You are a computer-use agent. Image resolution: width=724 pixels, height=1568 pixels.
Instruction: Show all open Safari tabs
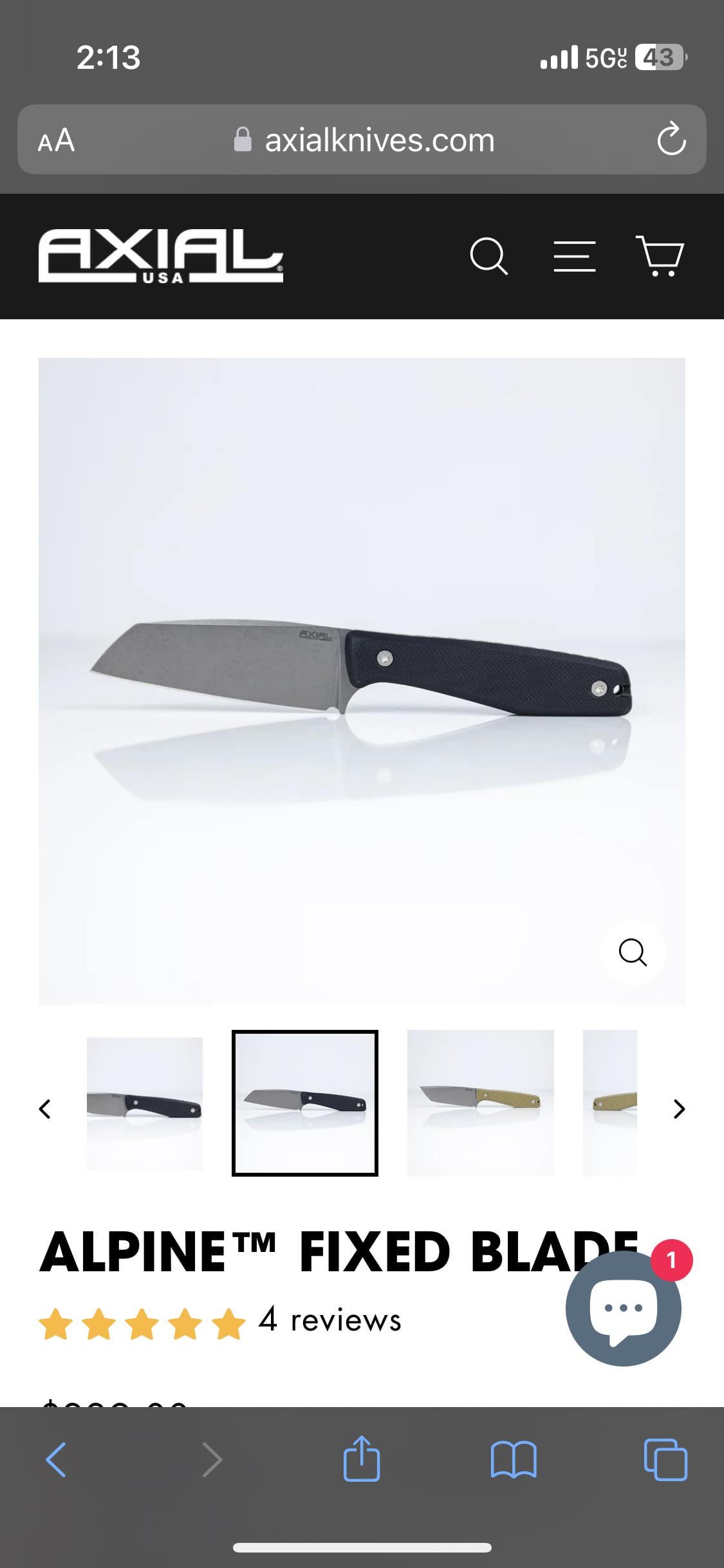(665, 1459)
